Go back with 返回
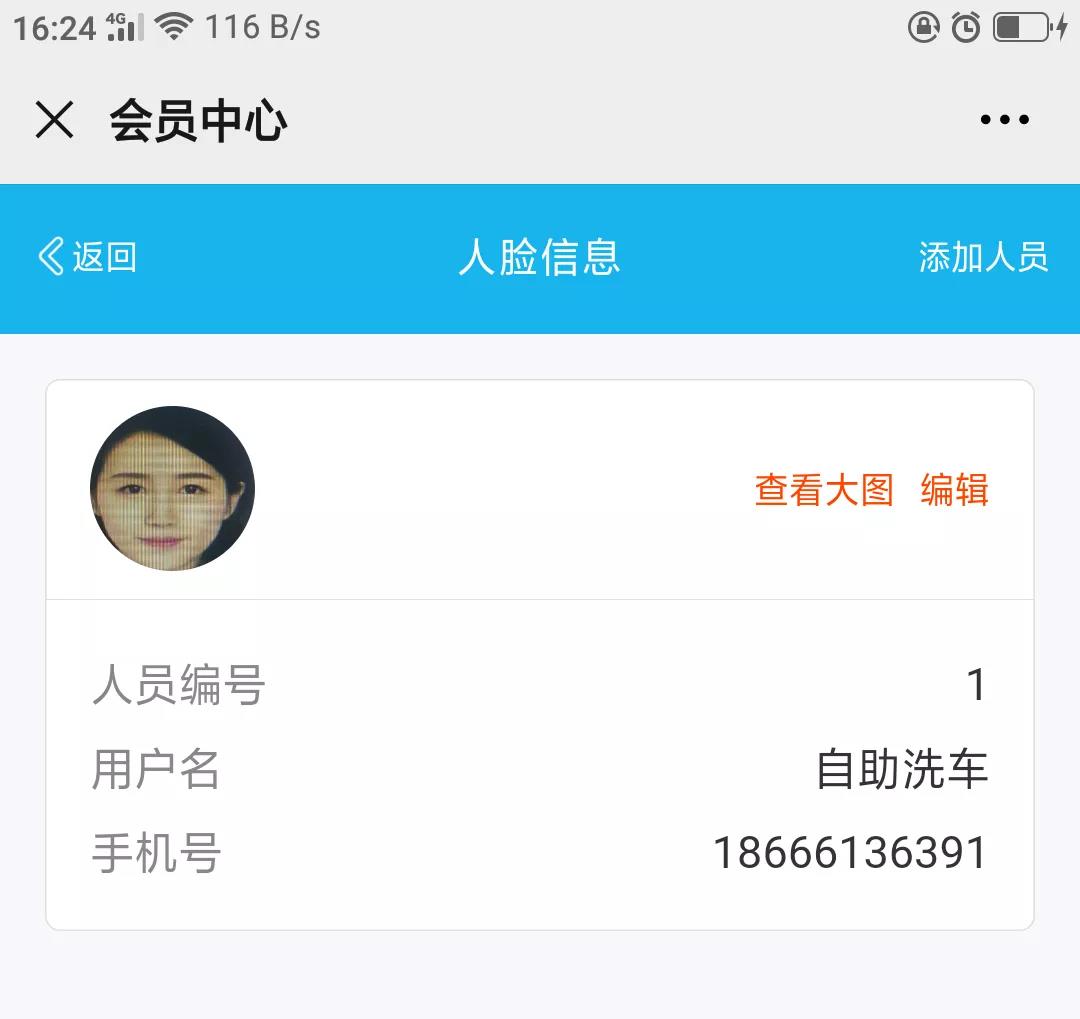Viewport: 1080px width, 1019px height. pyautogui.click(x=87, y=257)
